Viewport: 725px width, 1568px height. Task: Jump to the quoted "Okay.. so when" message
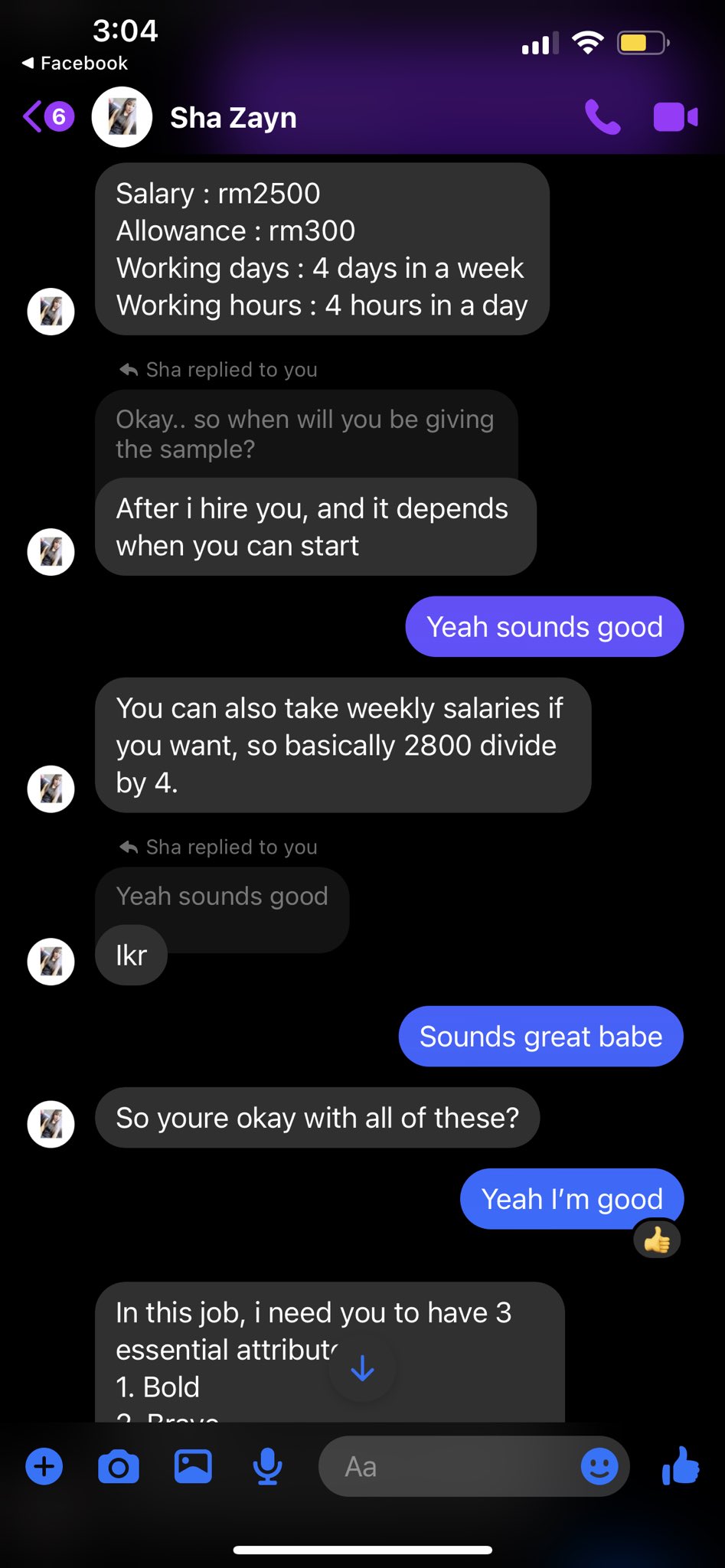click(x=306, y=434)
